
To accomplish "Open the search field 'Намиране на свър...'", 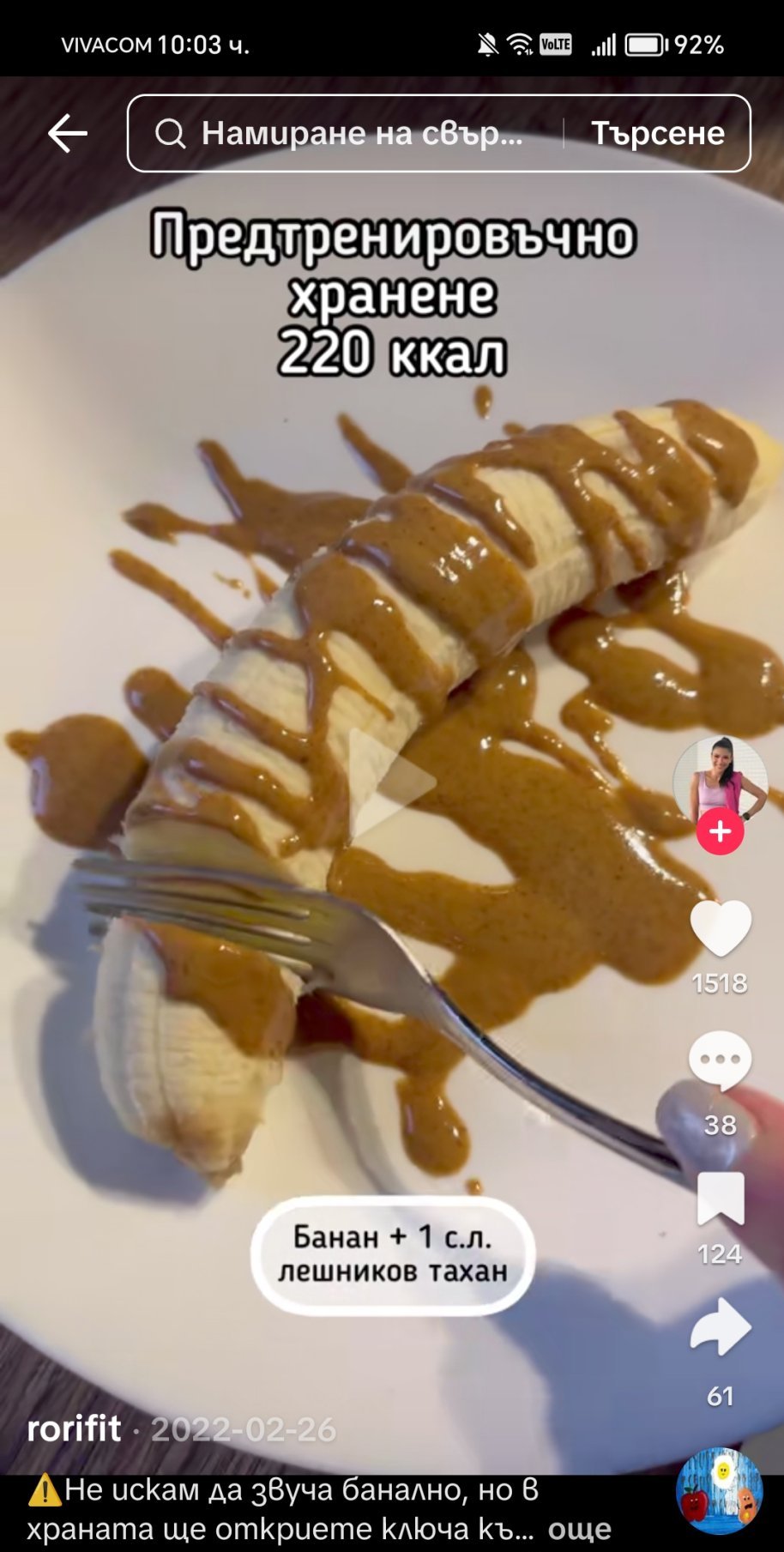I will tap(360, 133).
